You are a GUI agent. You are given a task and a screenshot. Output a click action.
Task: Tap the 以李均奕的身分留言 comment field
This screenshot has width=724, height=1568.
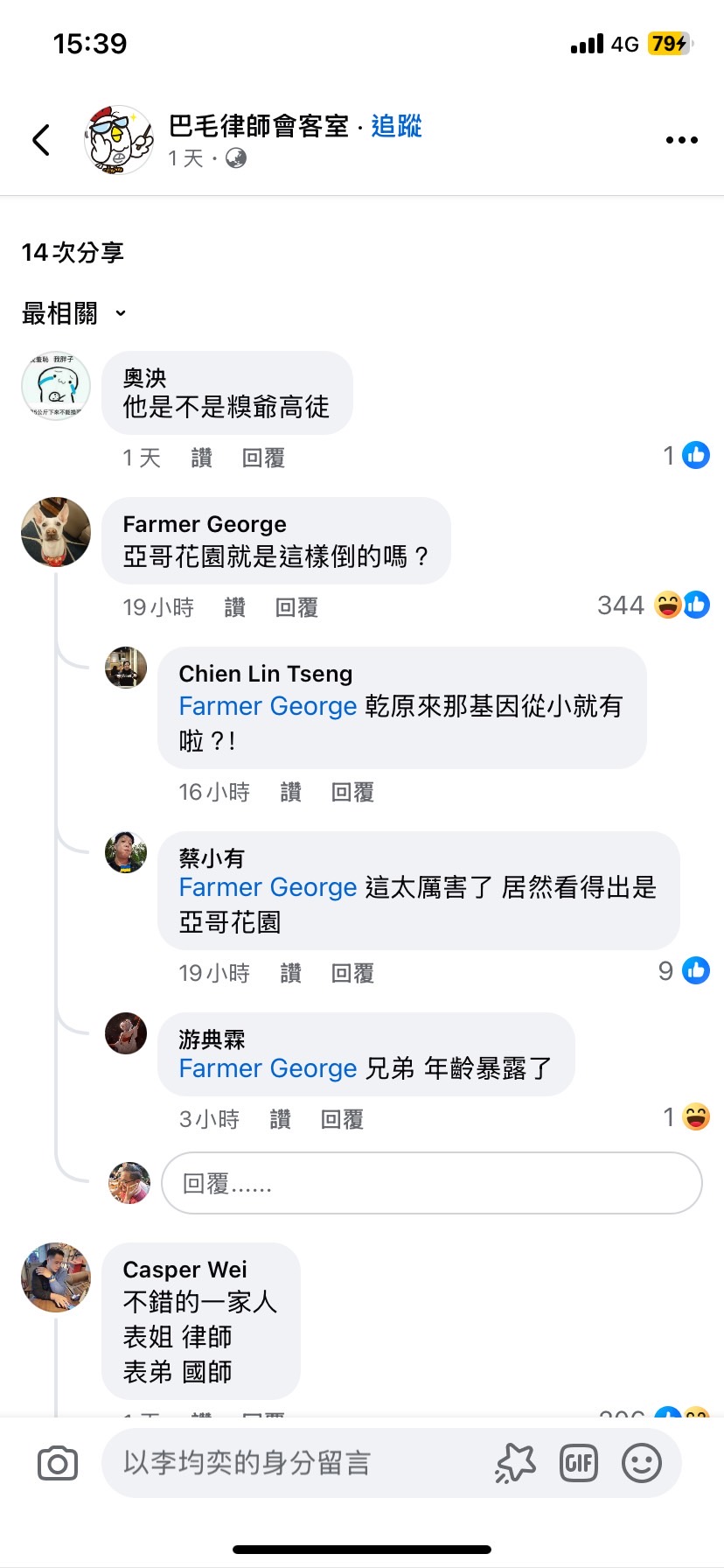pyautogui.click(x=289, y=1463)
